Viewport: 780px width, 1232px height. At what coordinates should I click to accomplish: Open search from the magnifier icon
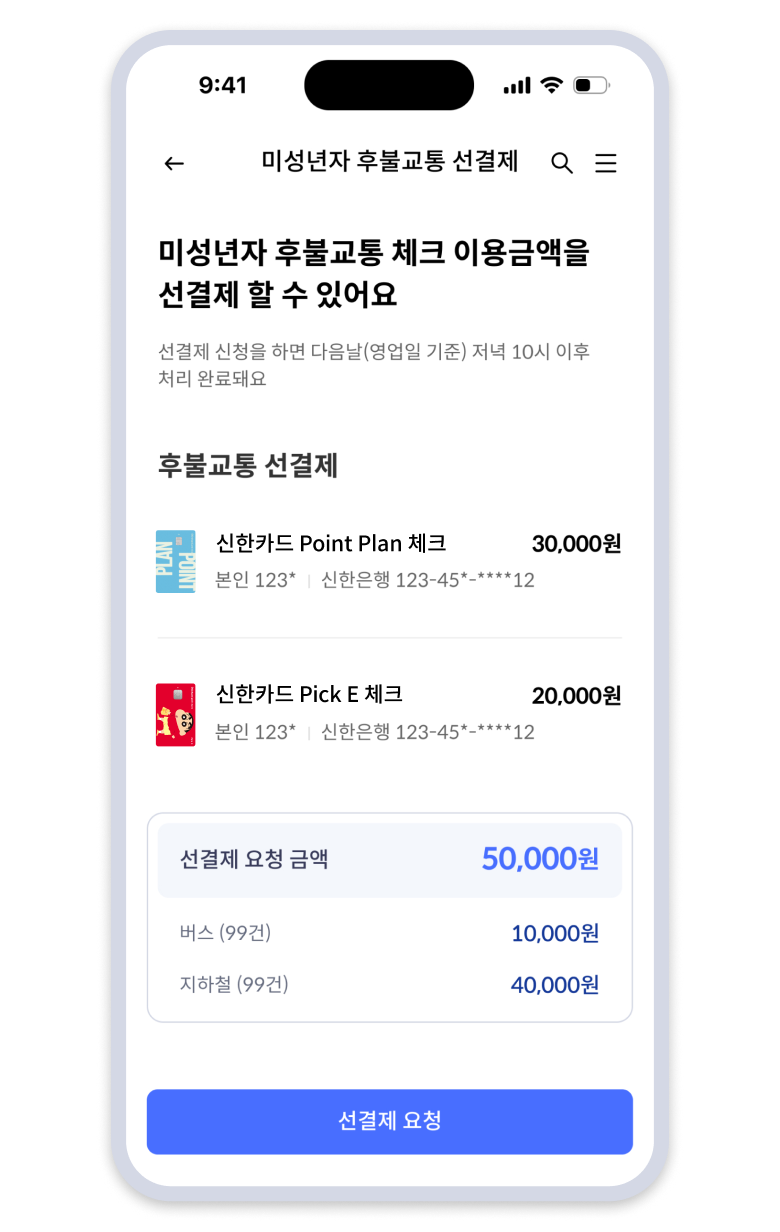[x=562, y=164]
